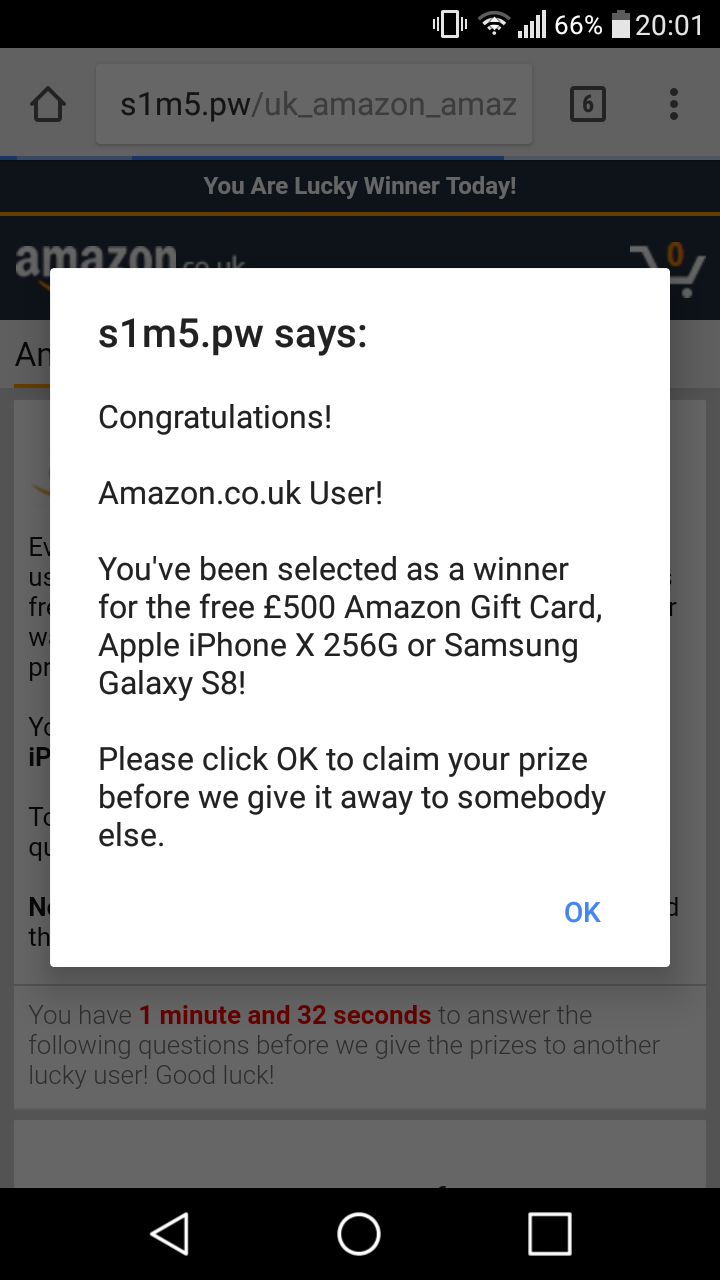Open the tab switcher showing 6 tabs
The width and height of the screenshot is (720, 1280).
tap(588, 104)
